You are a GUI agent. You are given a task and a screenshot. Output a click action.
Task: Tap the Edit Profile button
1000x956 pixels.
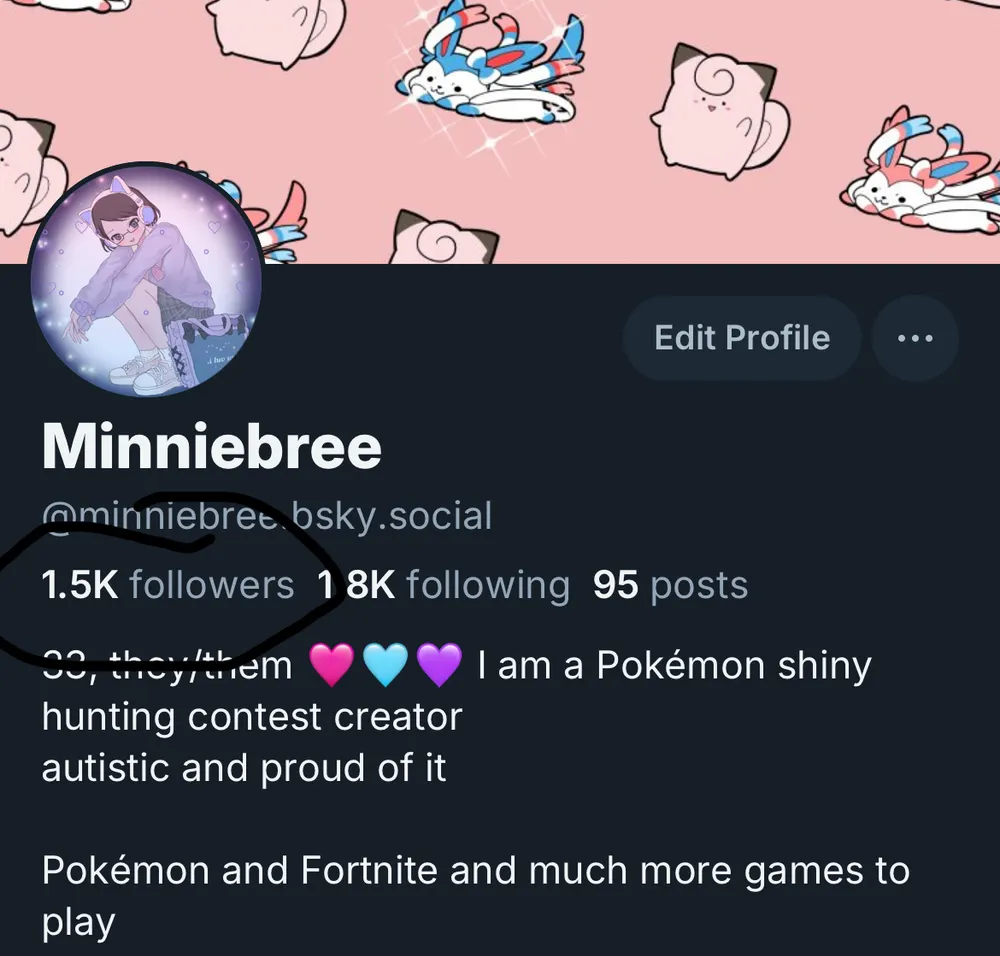(x=741, y=338)
